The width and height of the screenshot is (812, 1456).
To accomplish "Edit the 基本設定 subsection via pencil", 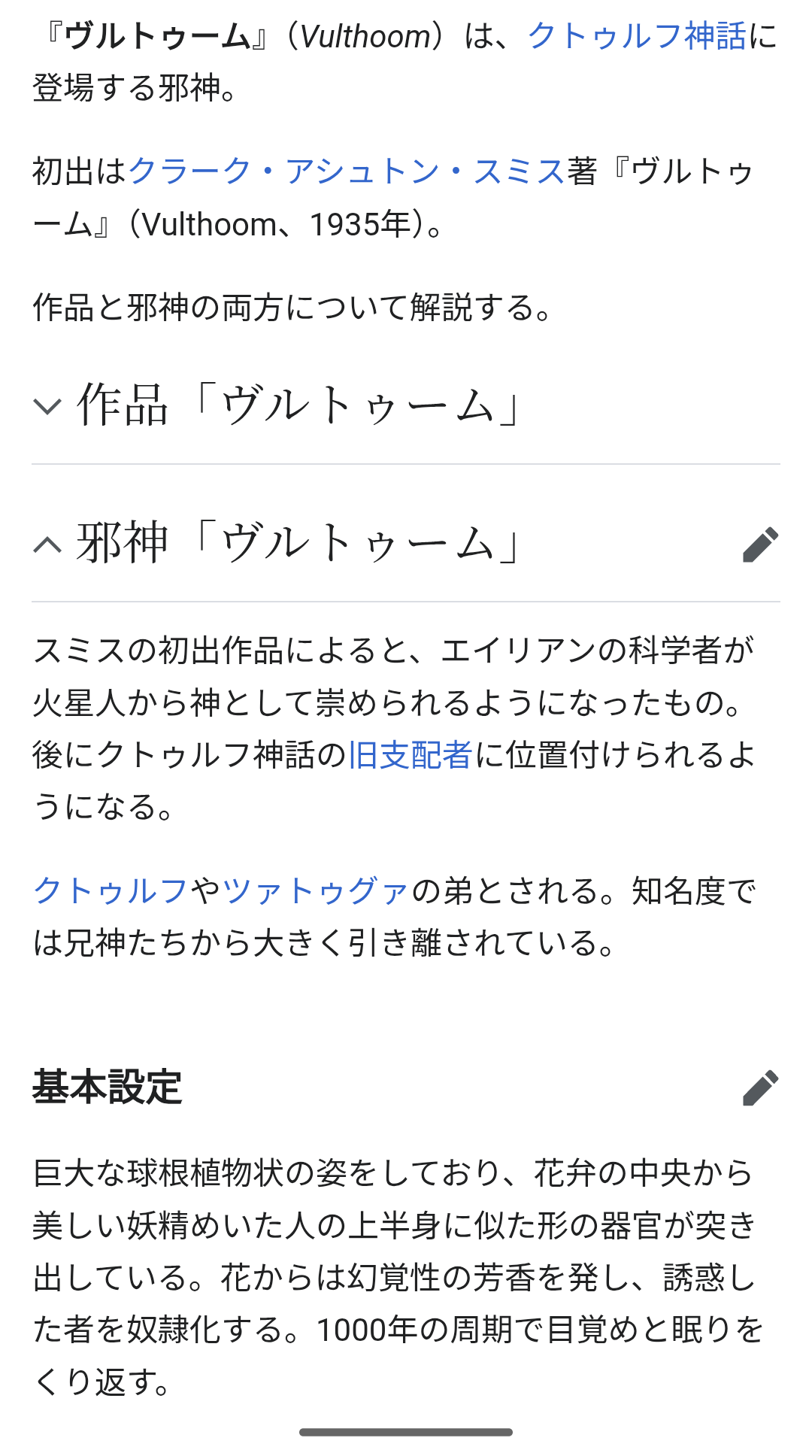I will [x=760, y=1087].
